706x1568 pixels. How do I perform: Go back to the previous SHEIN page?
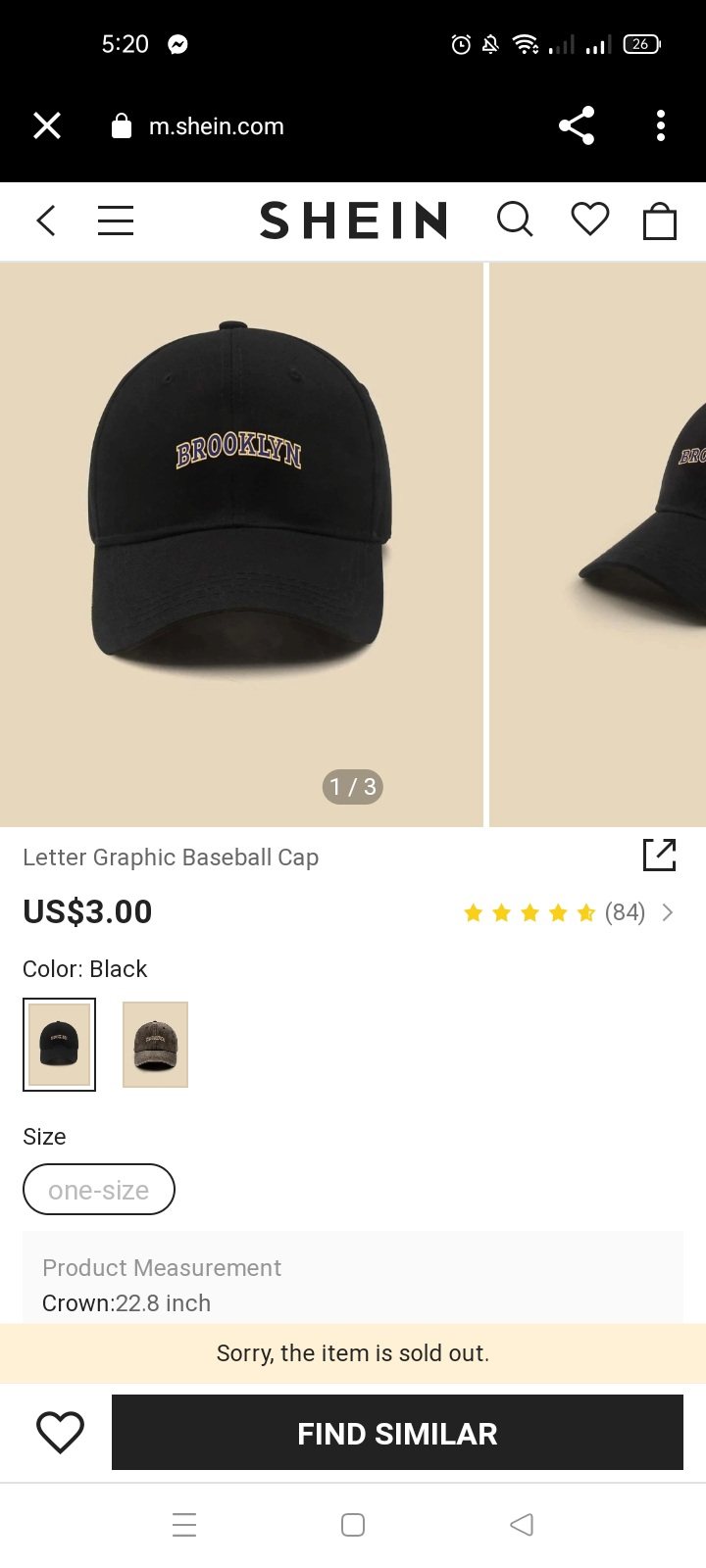point(46,220)
